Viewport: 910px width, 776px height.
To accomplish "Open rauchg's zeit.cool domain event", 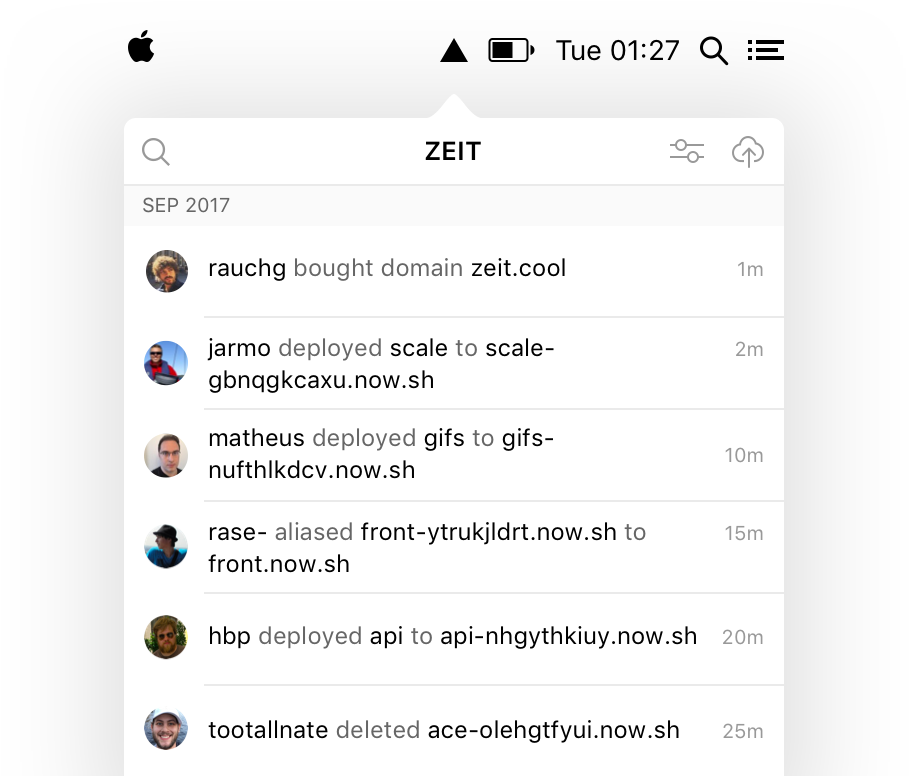I will 454,270.
